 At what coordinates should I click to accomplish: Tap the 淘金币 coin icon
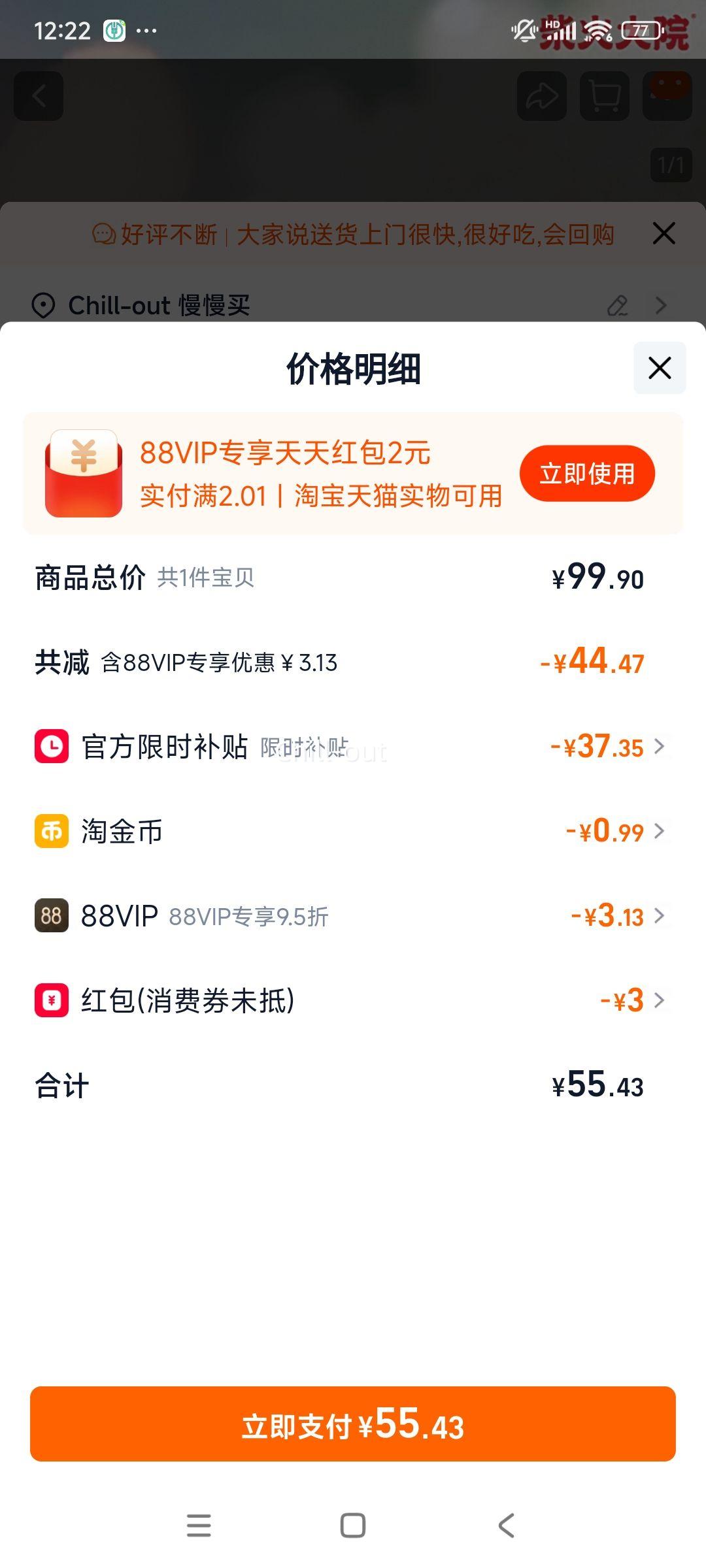(x=51, y=830)
